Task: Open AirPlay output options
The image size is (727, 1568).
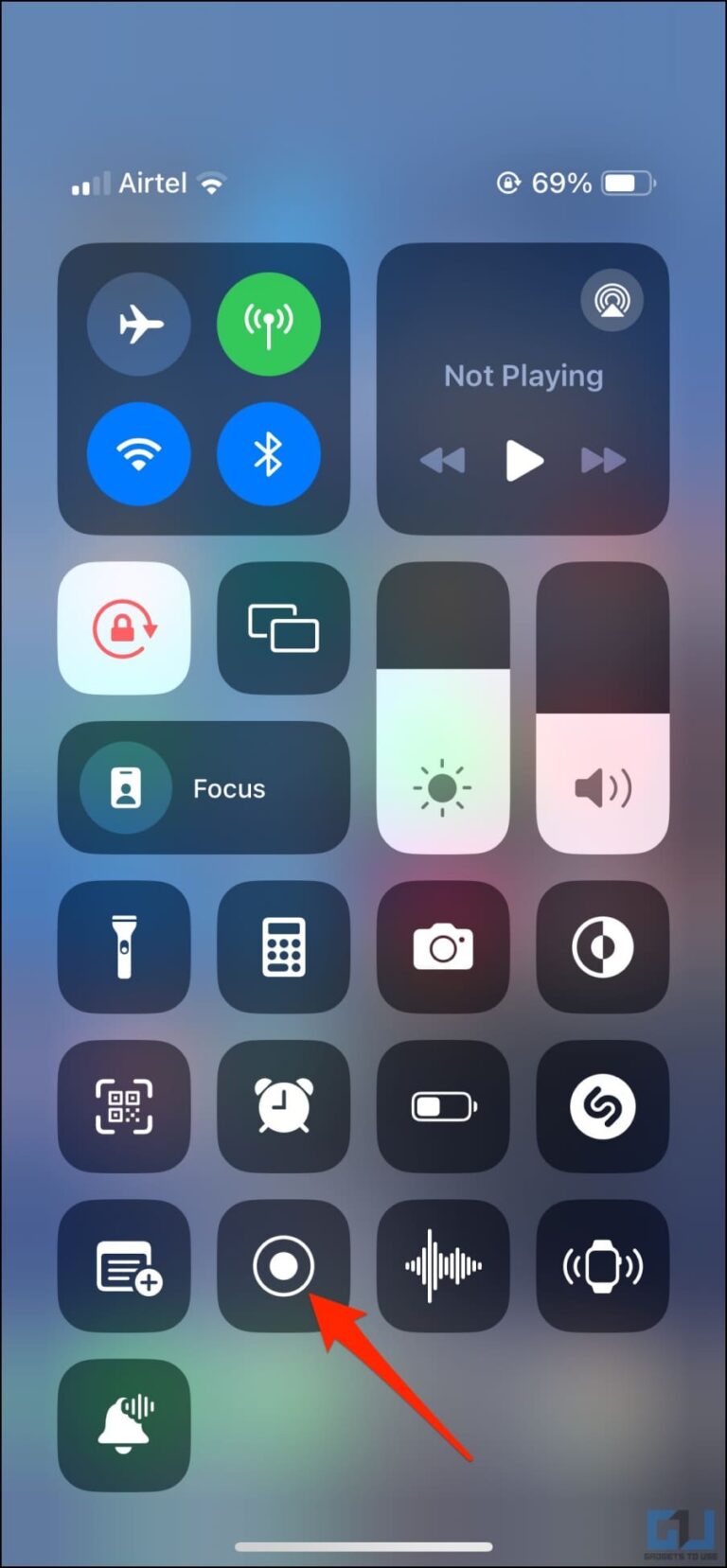Action: click(612, 301)
